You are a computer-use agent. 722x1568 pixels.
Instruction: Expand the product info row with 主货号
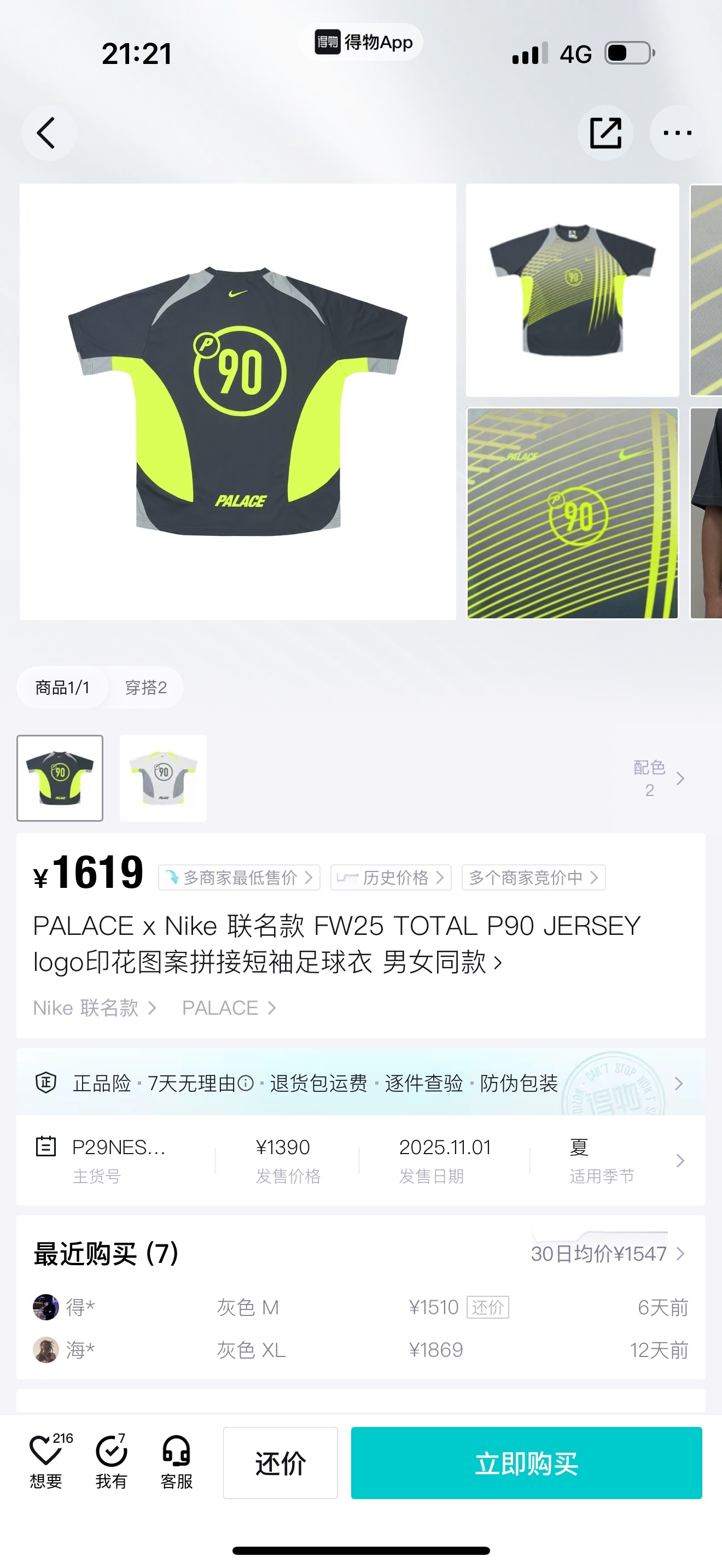pos(360,1160)
